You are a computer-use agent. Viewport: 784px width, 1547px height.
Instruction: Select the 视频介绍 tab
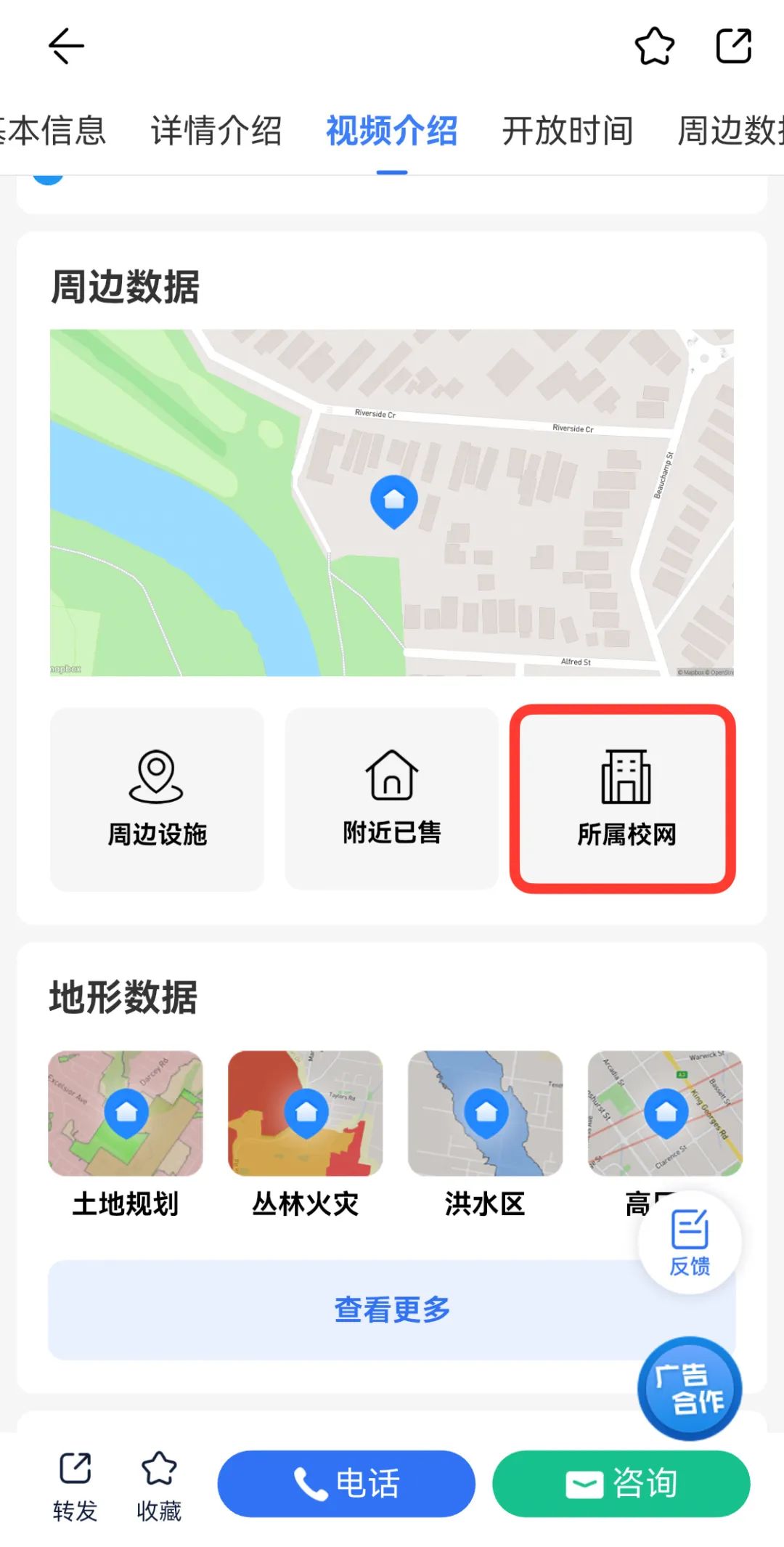coord(392,131)
